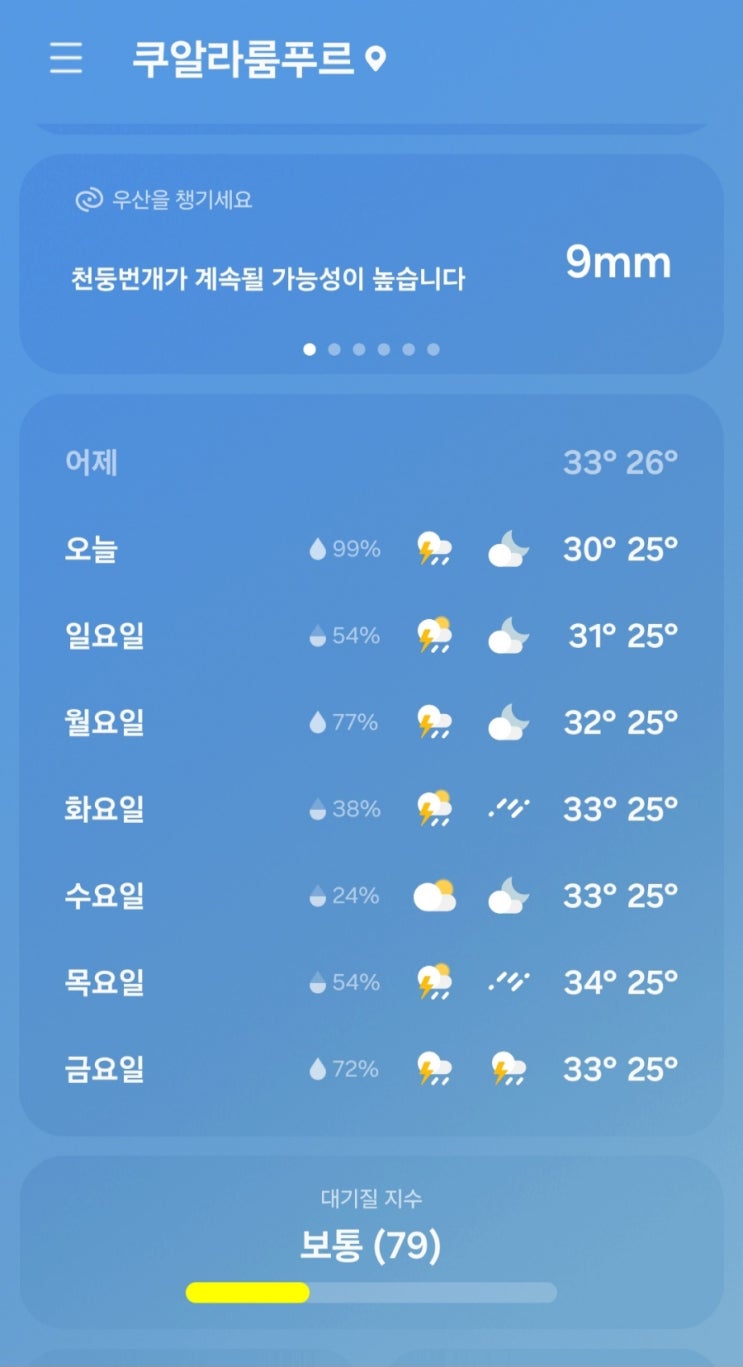Viewport: 743px width, 1367px height.
Task: Open the hamburger menu
Action: (x=66, y=58)
